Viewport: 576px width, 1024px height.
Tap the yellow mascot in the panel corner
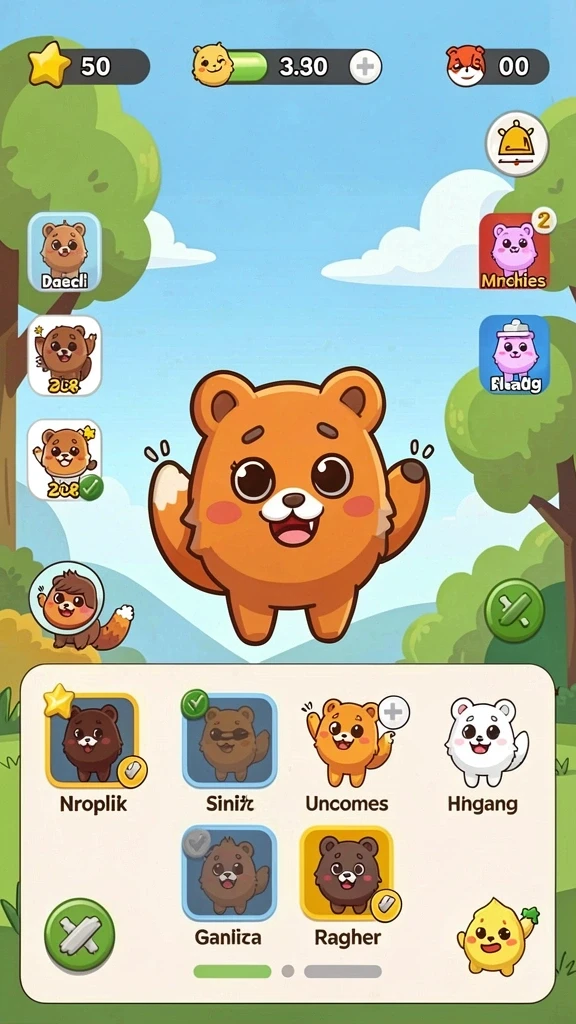point(496,936)
